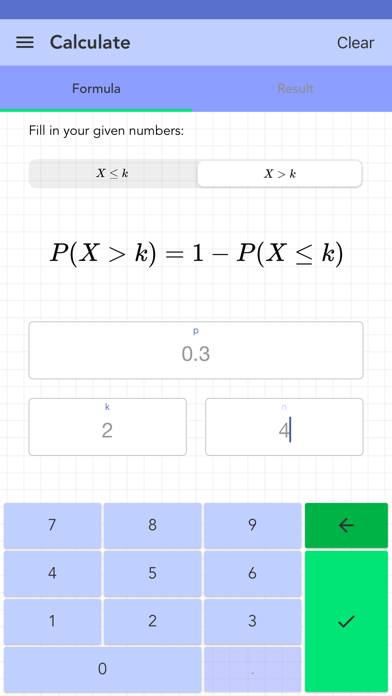Enter digit 0 on keypad
392x696 pixels.
(x=103, y=669)
